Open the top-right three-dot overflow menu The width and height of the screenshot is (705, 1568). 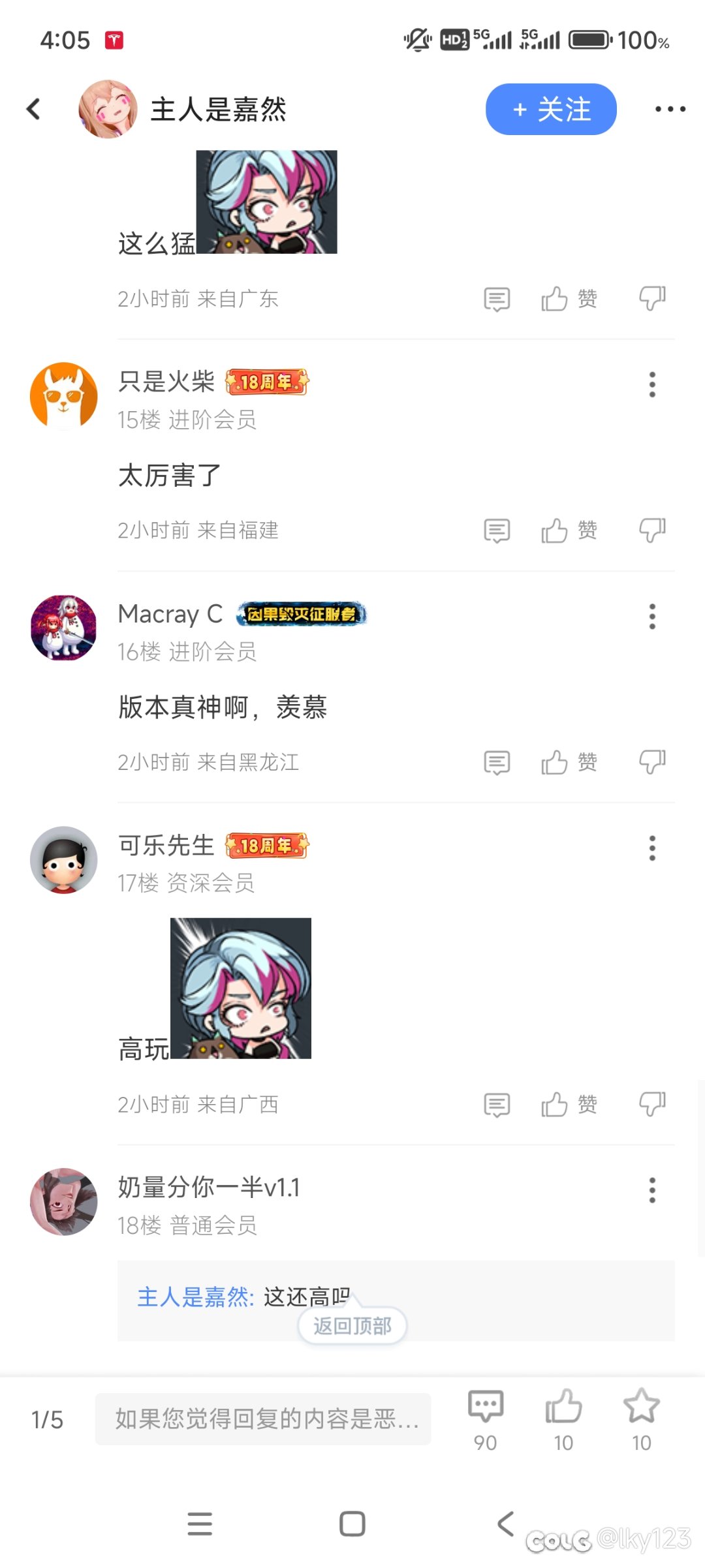click(x=670, y=109)
